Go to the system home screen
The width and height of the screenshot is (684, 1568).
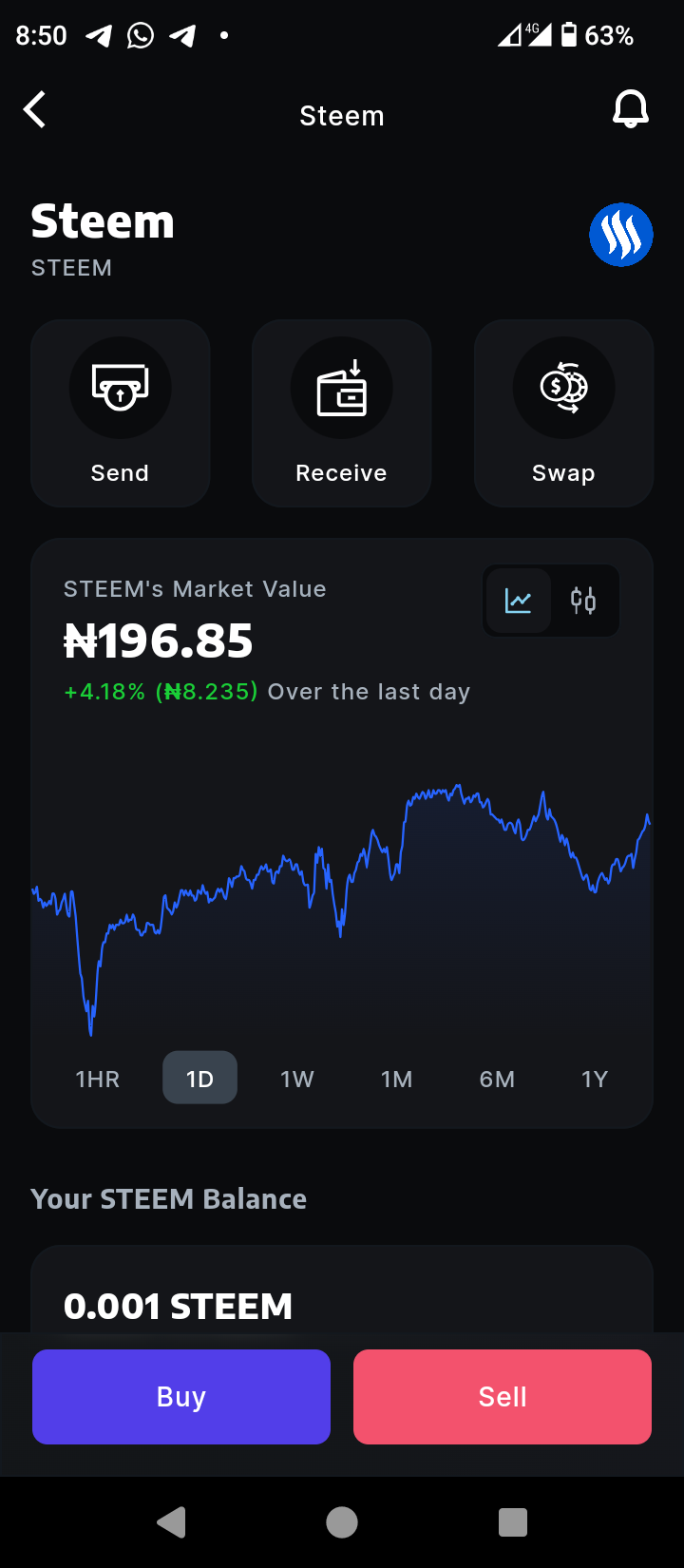[342, 1522]
